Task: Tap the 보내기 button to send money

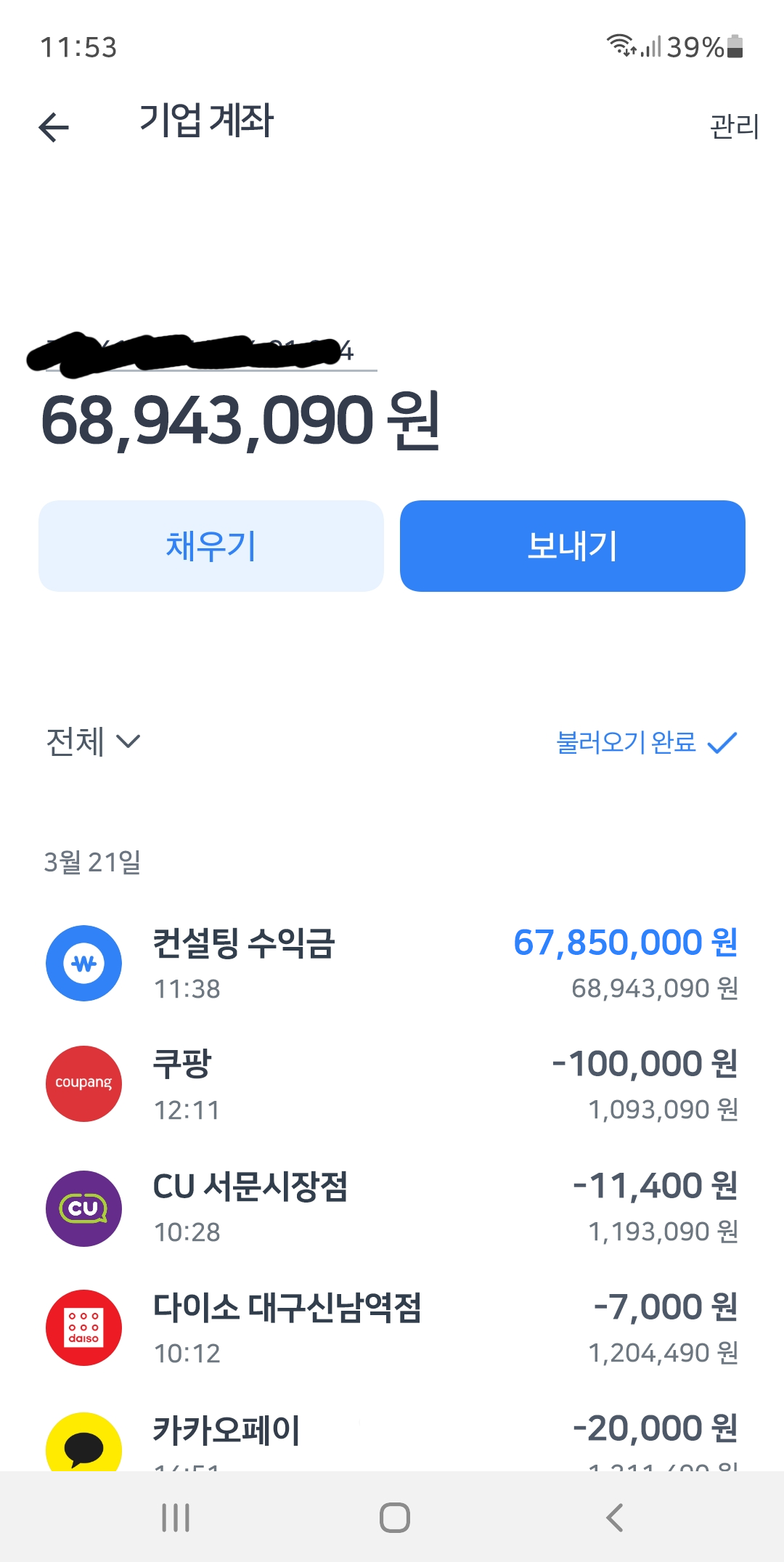Action: 573,546
